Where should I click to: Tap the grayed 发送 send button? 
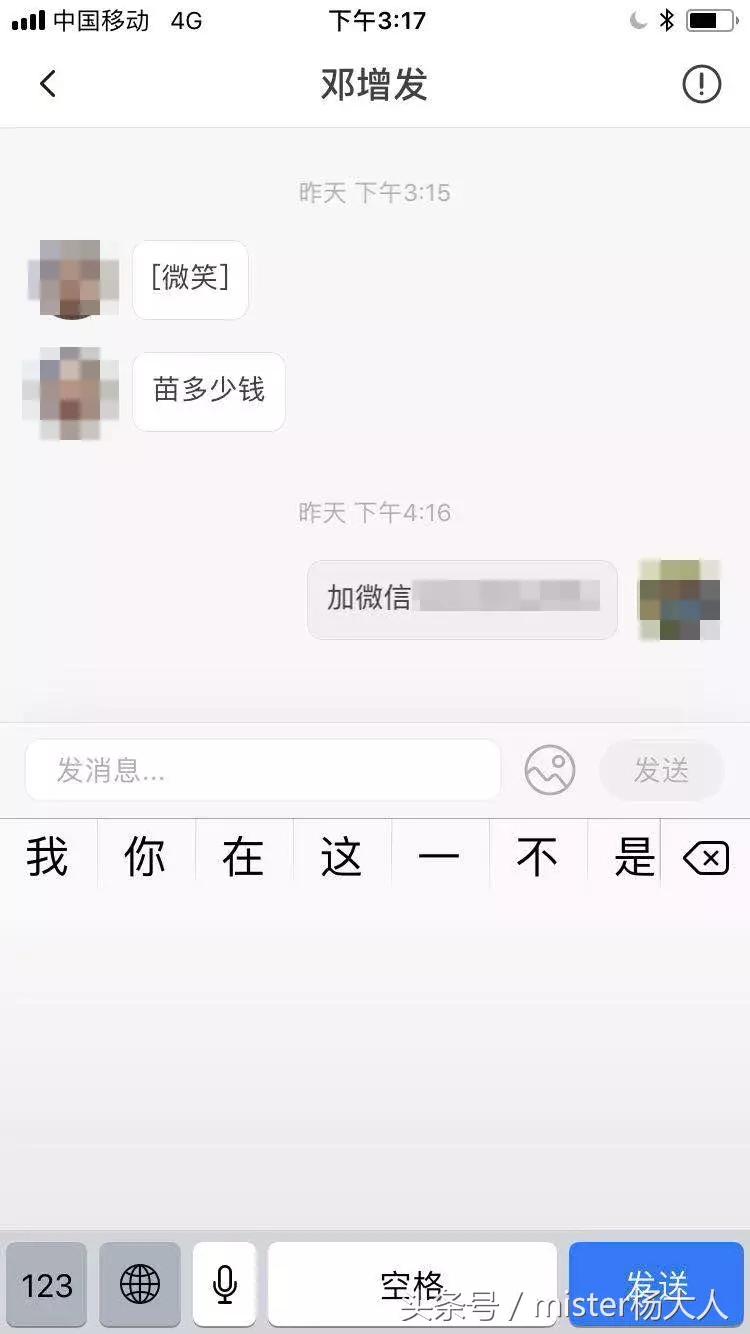(x=662, y=769)
